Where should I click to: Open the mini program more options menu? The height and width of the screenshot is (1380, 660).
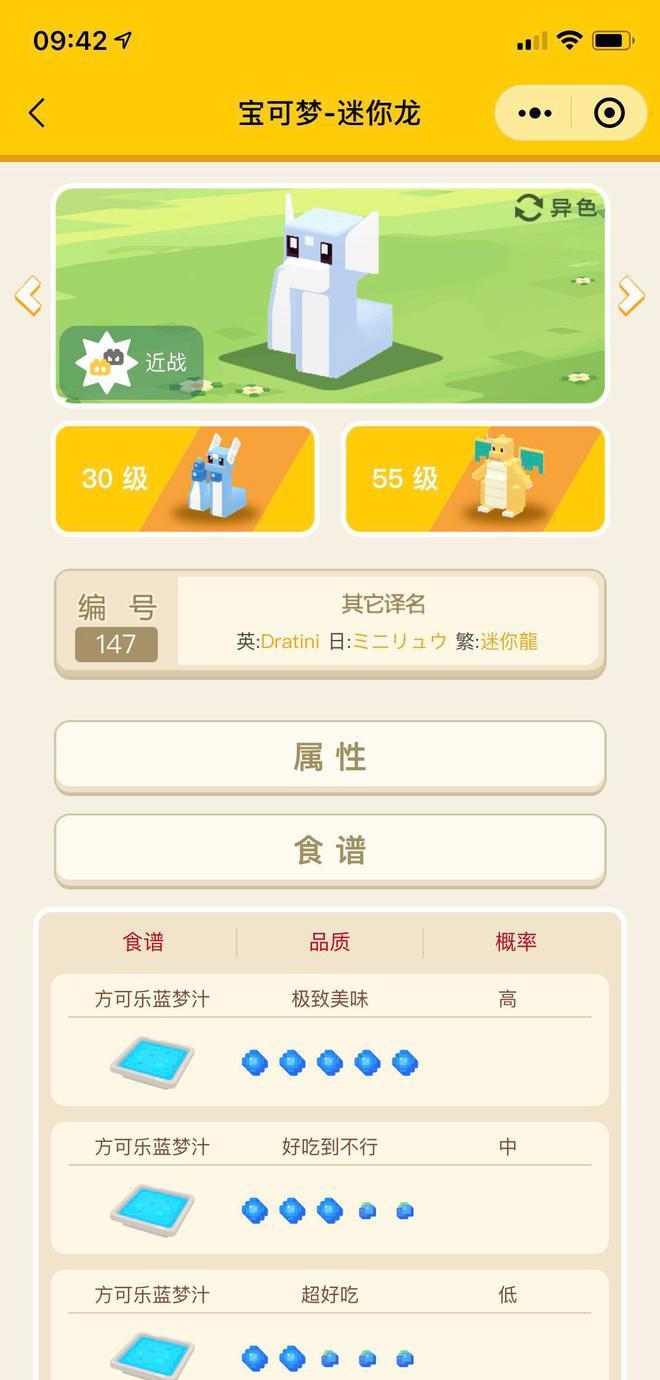click(x=535, y=113)
